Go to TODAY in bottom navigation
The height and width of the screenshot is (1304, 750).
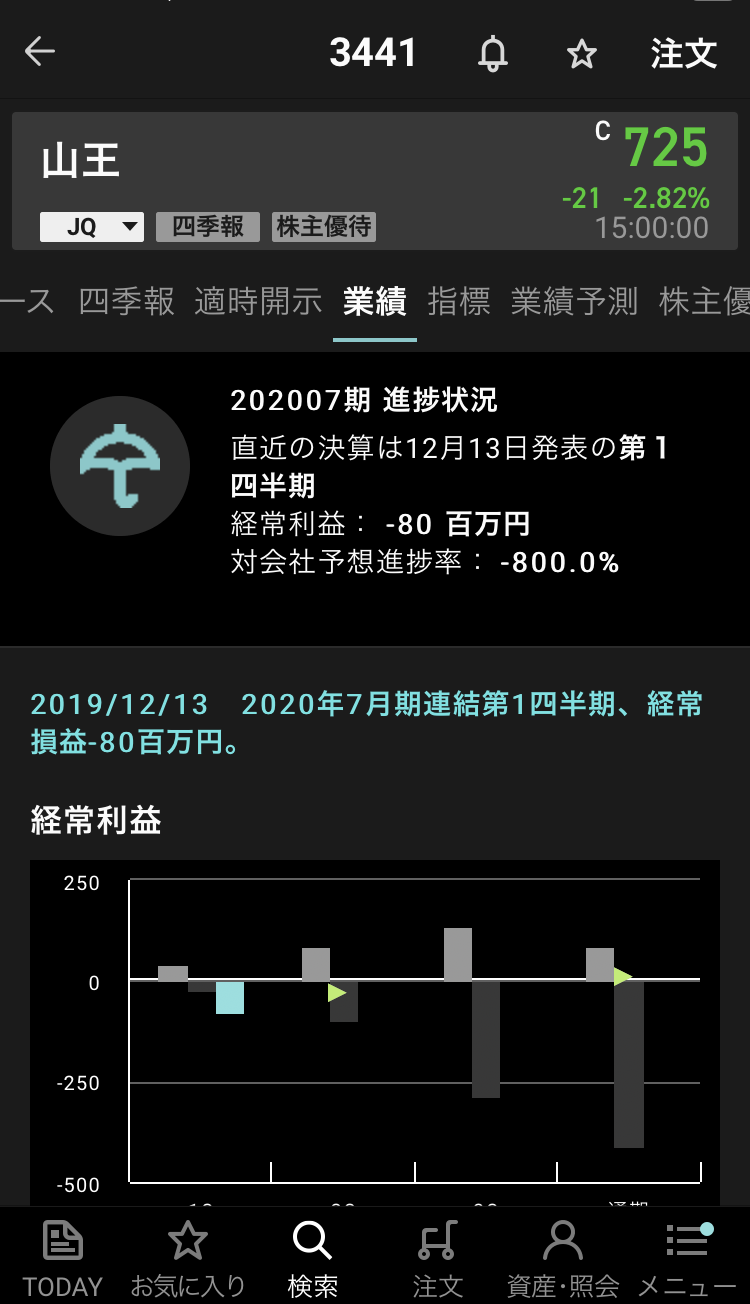click(63, 1256)
